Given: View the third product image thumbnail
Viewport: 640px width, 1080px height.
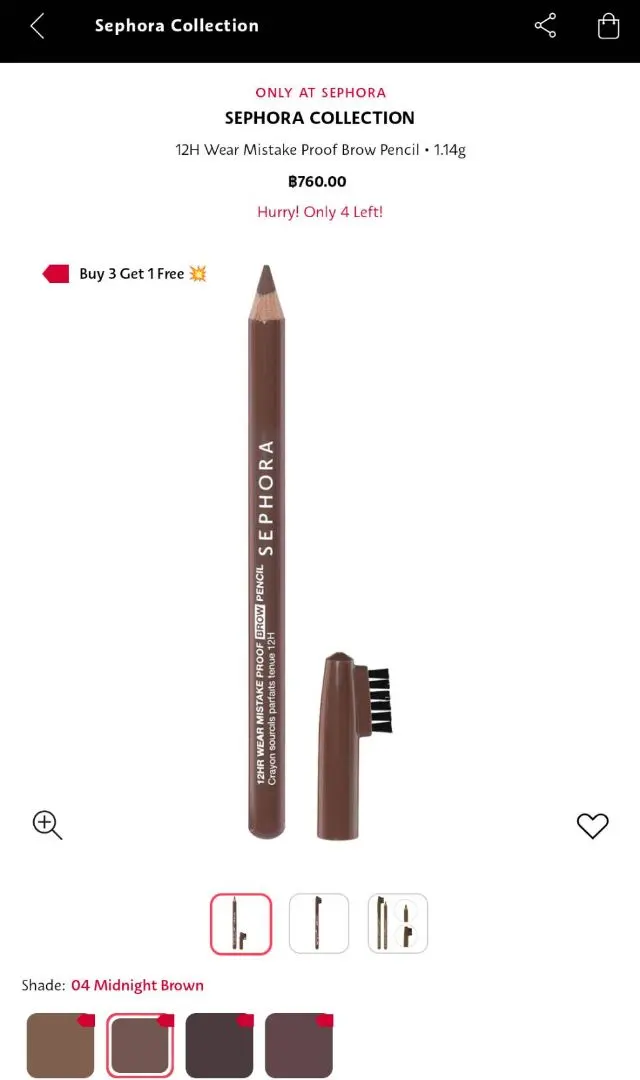Looking at the screenshot, I should (x=398, y=923).
